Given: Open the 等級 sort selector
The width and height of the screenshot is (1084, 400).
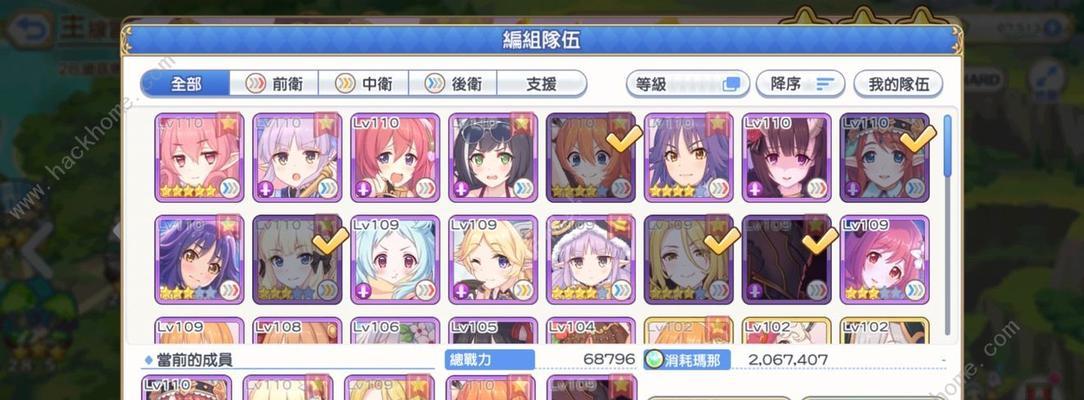Looking at the screenshot, I should [687, 84].
